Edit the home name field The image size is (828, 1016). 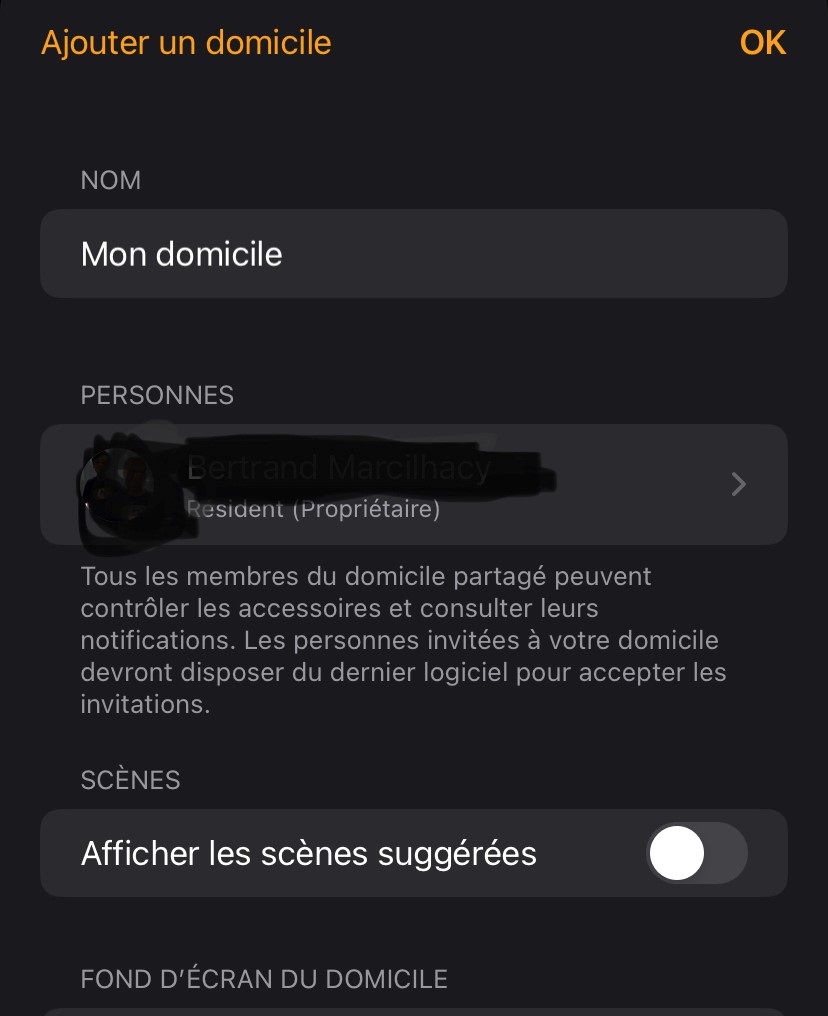click(413, 254)
